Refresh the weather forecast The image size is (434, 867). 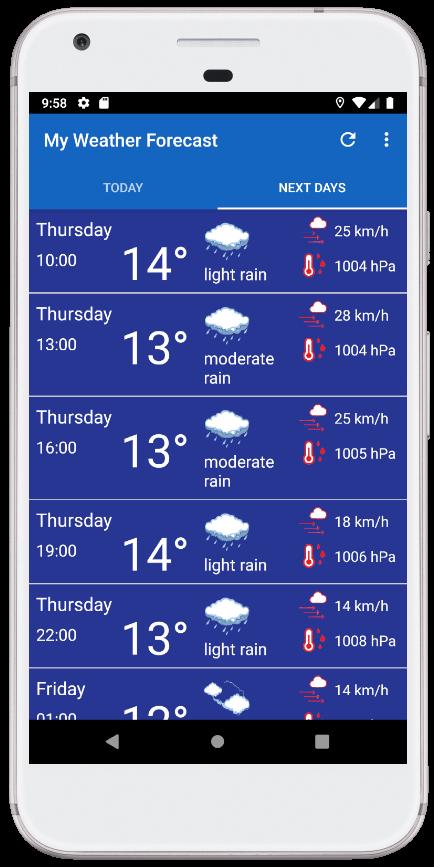tap(348, 140)
